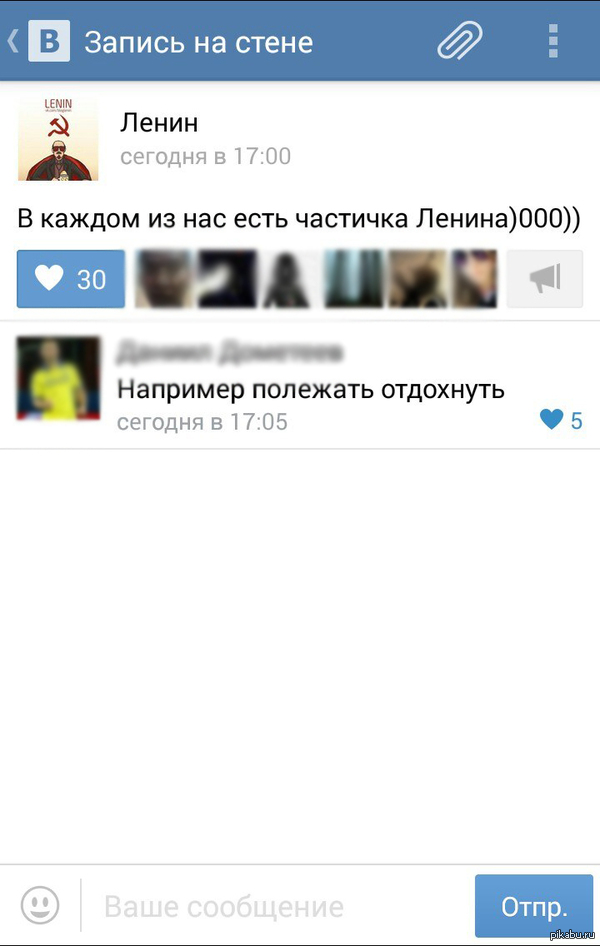This screenshot has height=946, width=600.
Task: Like the post with 30 likes
Action: pos(71,279)
